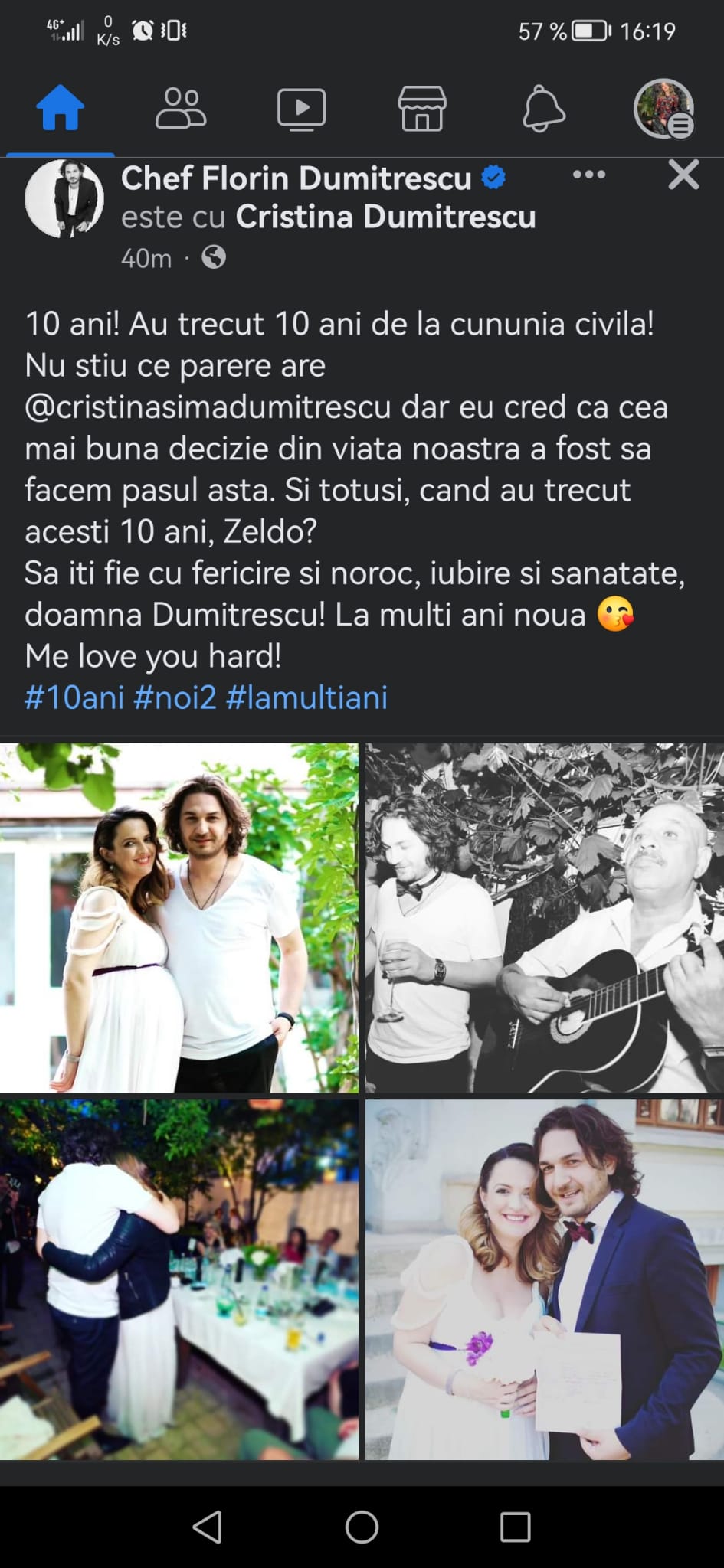The height and width of the screenshot is (1568, 724).
Task: Visit Chef Florin Dumitrescu's page
Action: 296,178
